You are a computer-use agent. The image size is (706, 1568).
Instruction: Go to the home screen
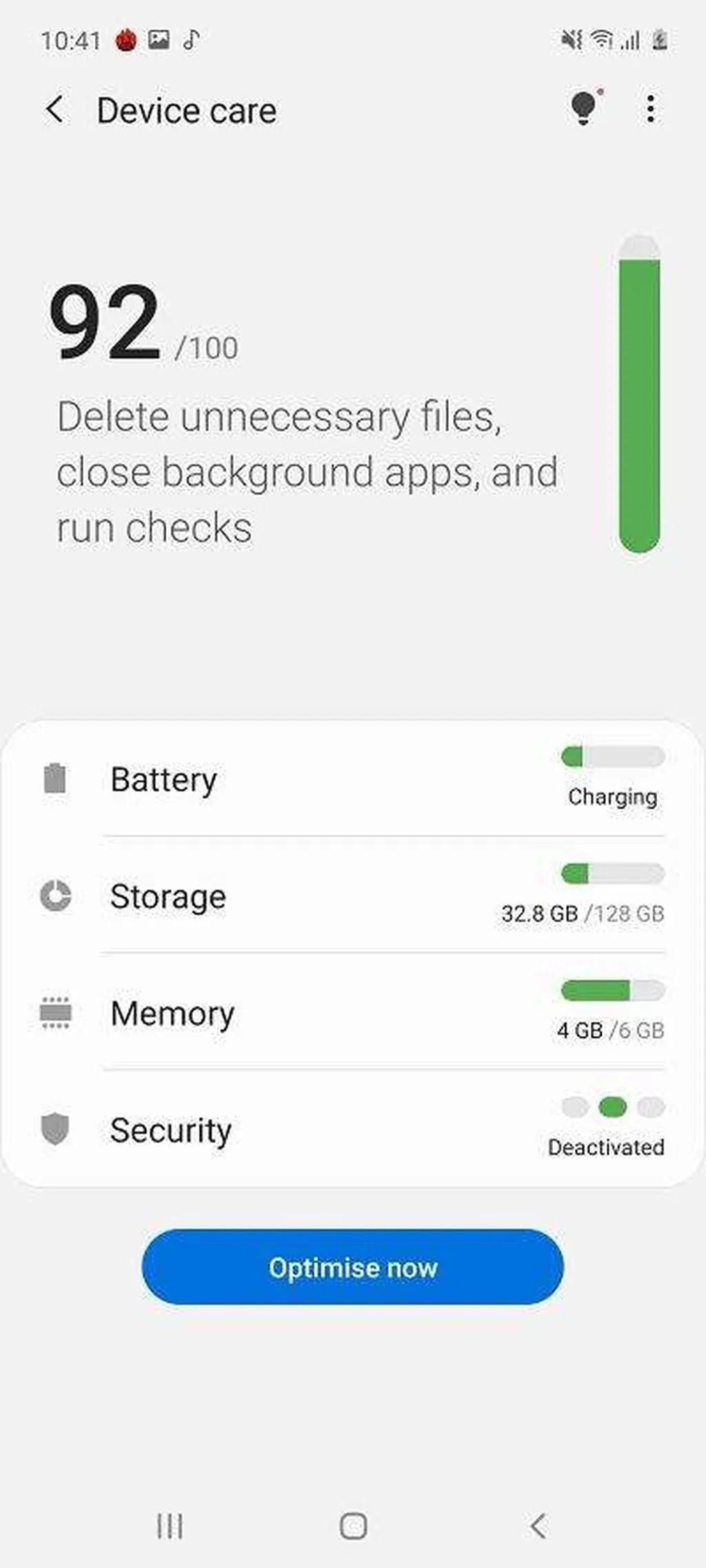click(353, 1526)
